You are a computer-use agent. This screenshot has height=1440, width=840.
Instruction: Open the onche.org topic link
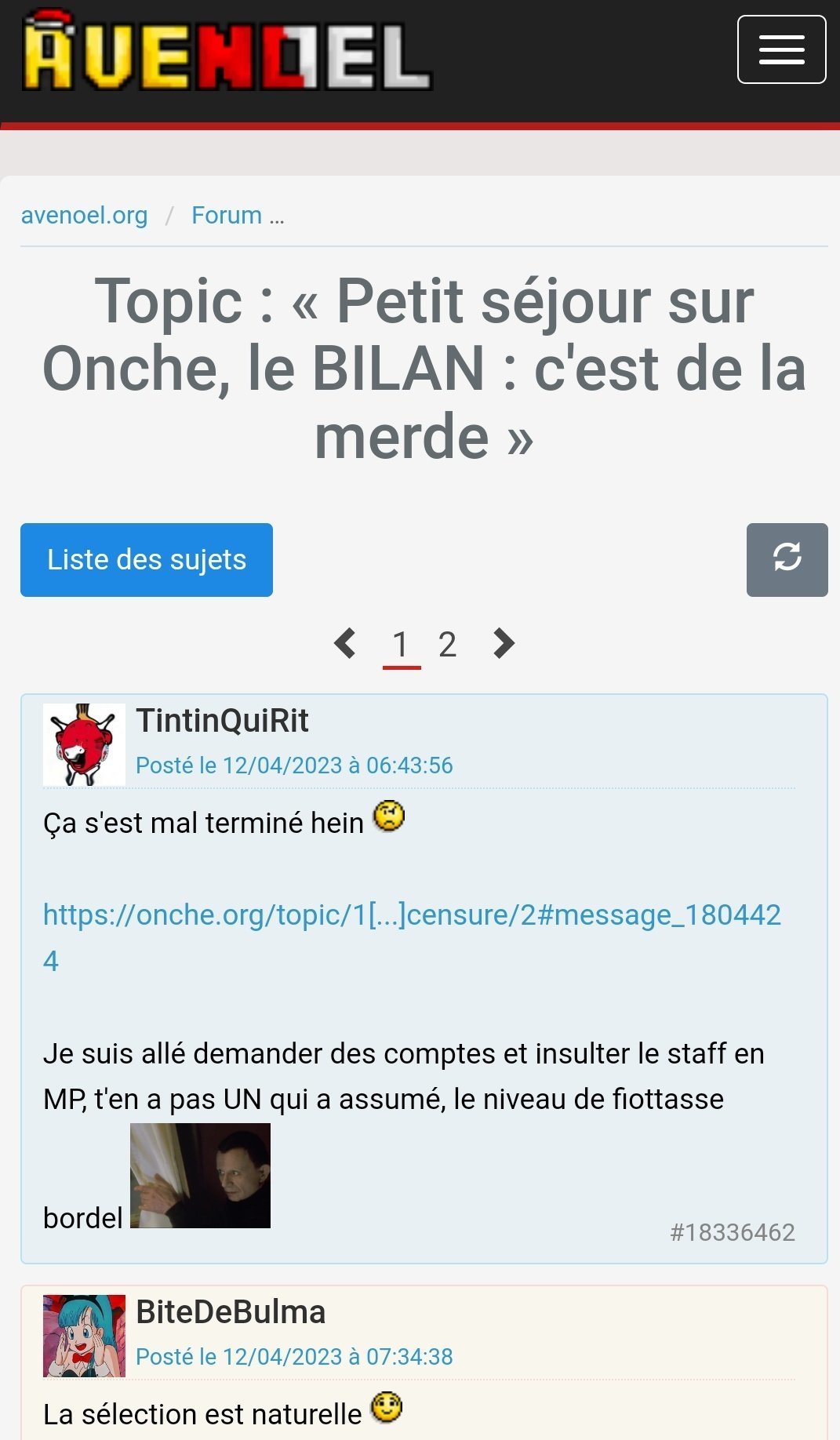[x=412, y=915]
